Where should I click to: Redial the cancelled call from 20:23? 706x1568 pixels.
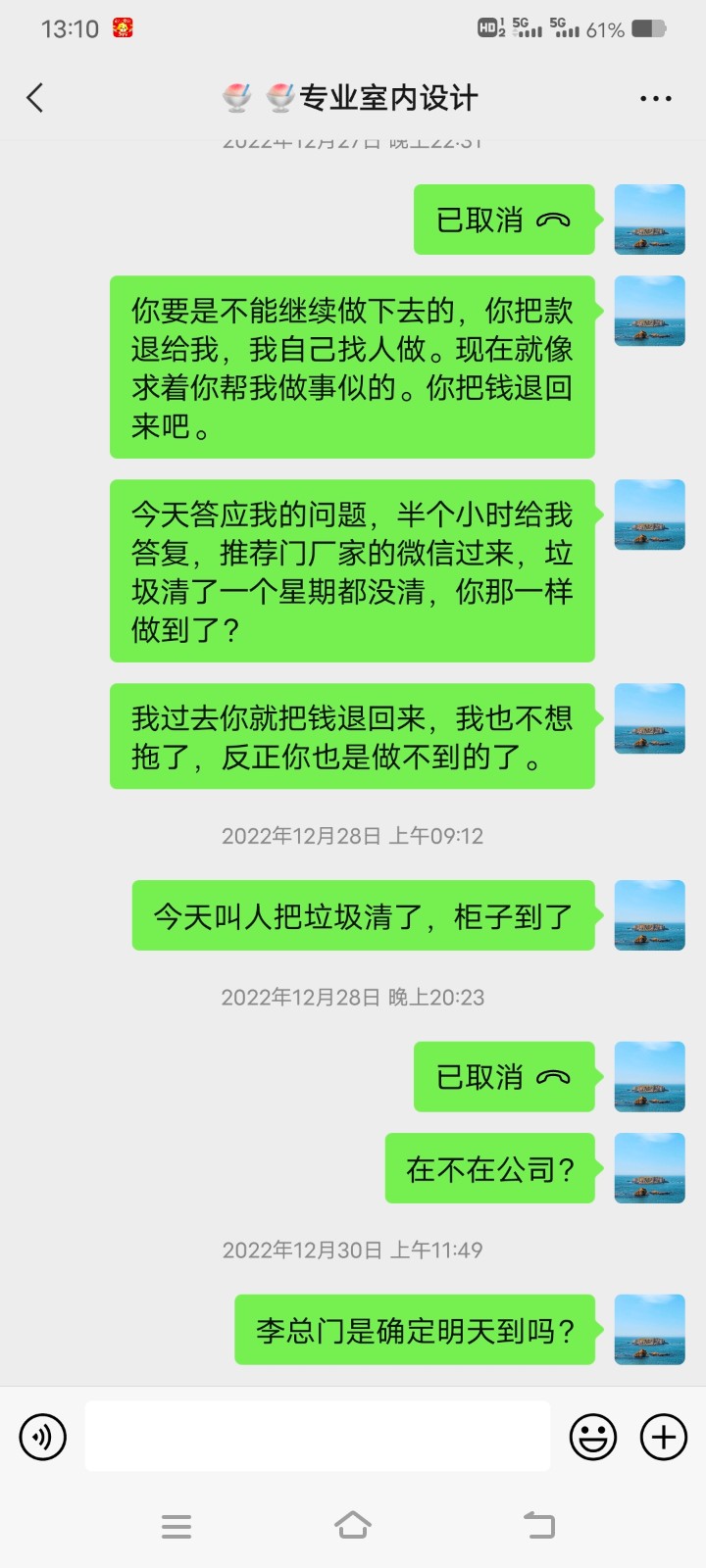coord(504,1077)
